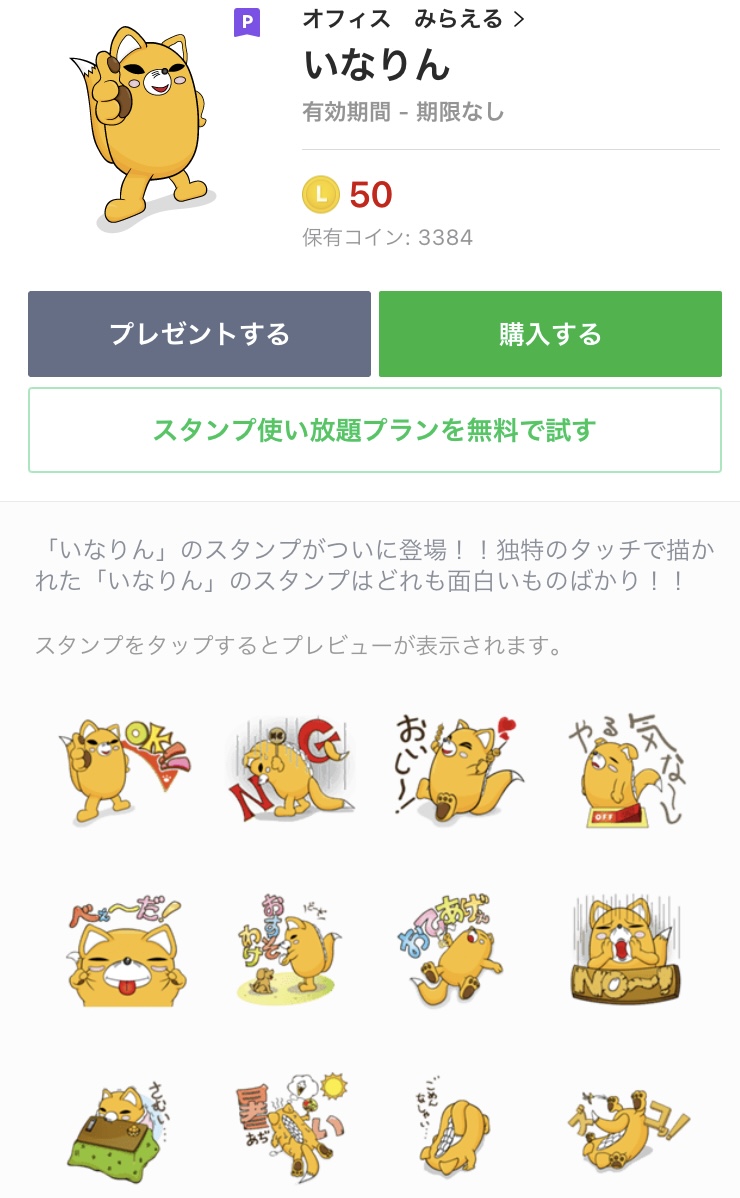Viewport: 740px width, 1198px height.
Task: Expand publisher details via the chevron arrow
Action: pyautogui.click(x=519, y=20)
